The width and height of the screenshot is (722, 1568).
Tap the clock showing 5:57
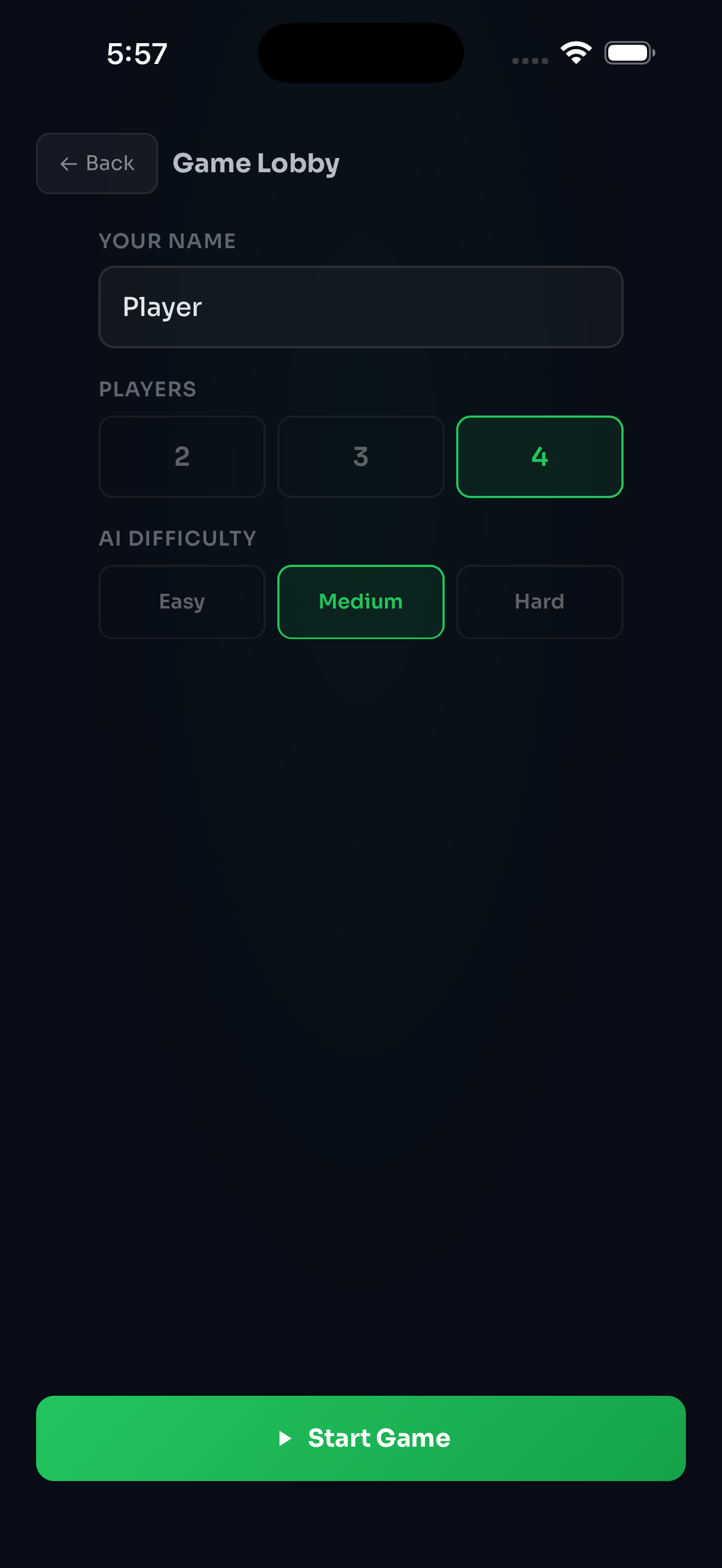coord(135,54)
